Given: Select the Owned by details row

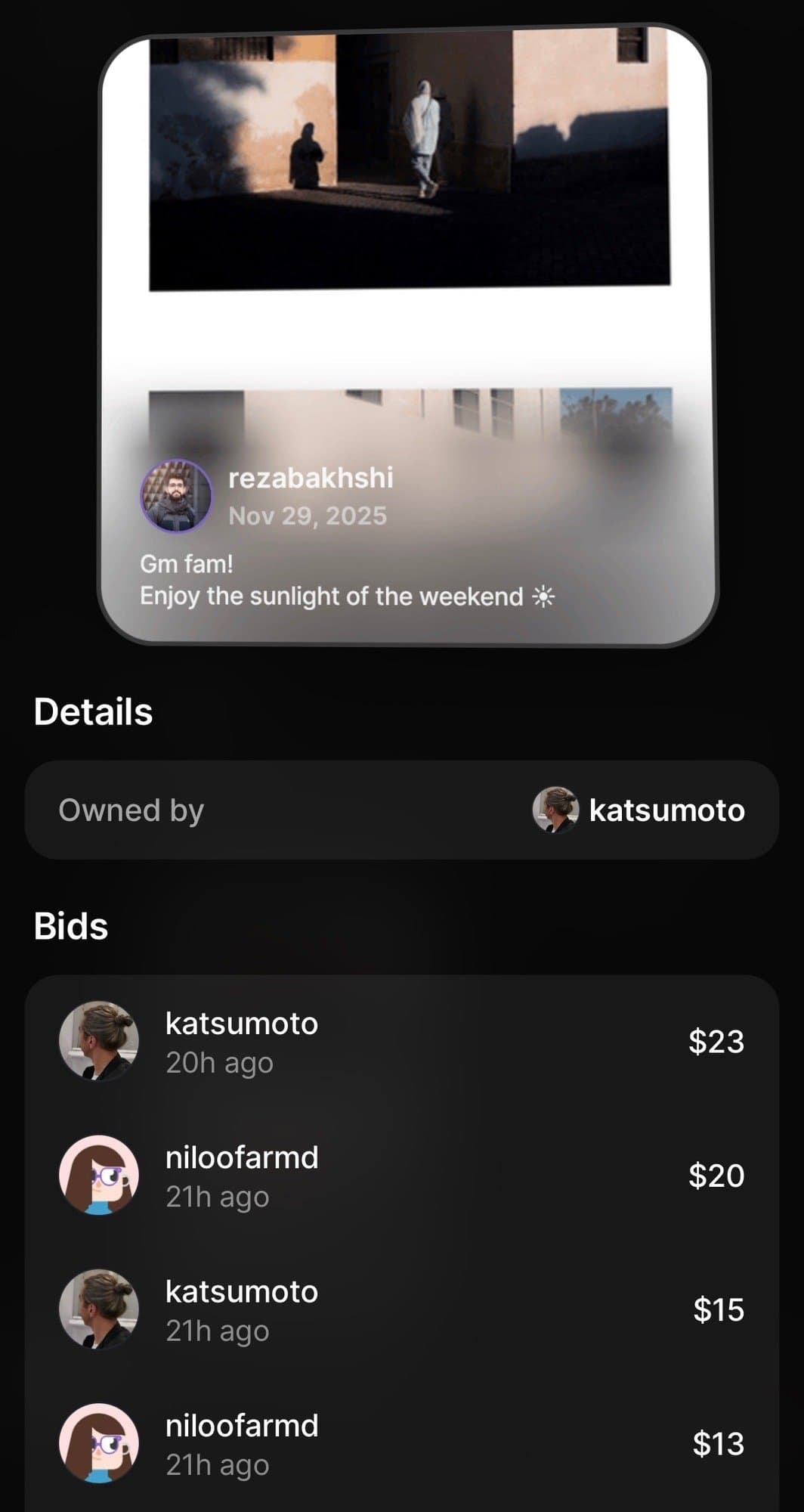Looking at the screenshot, I should pos(402,810).
